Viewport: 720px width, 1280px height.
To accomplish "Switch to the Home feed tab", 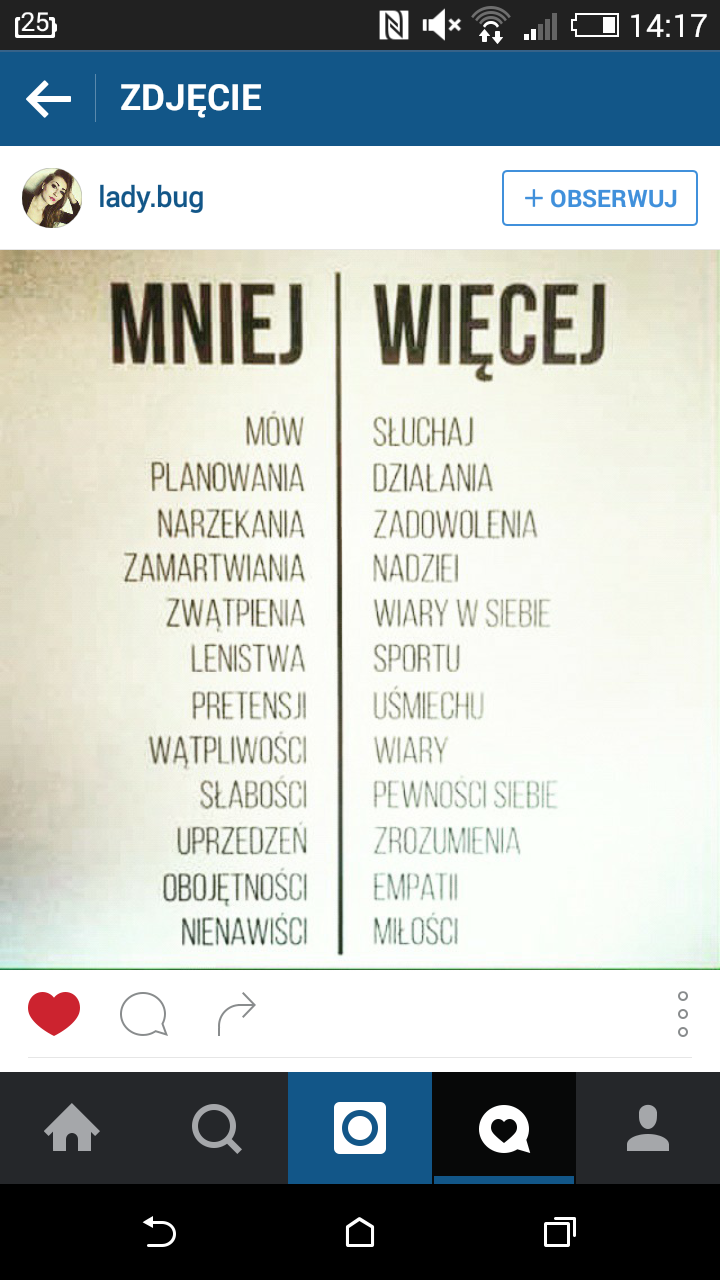I will 72,1129.
